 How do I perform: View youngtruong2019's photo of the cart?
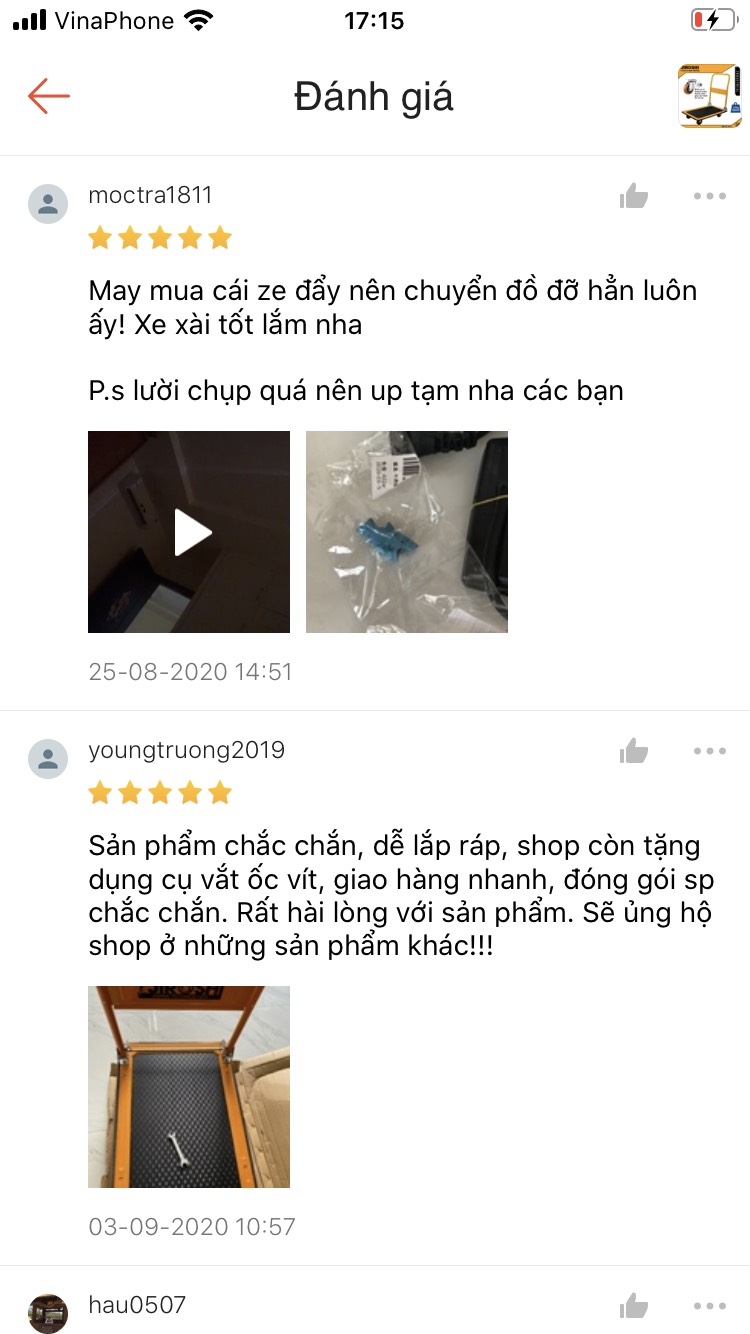click(x=189, y=1087)
